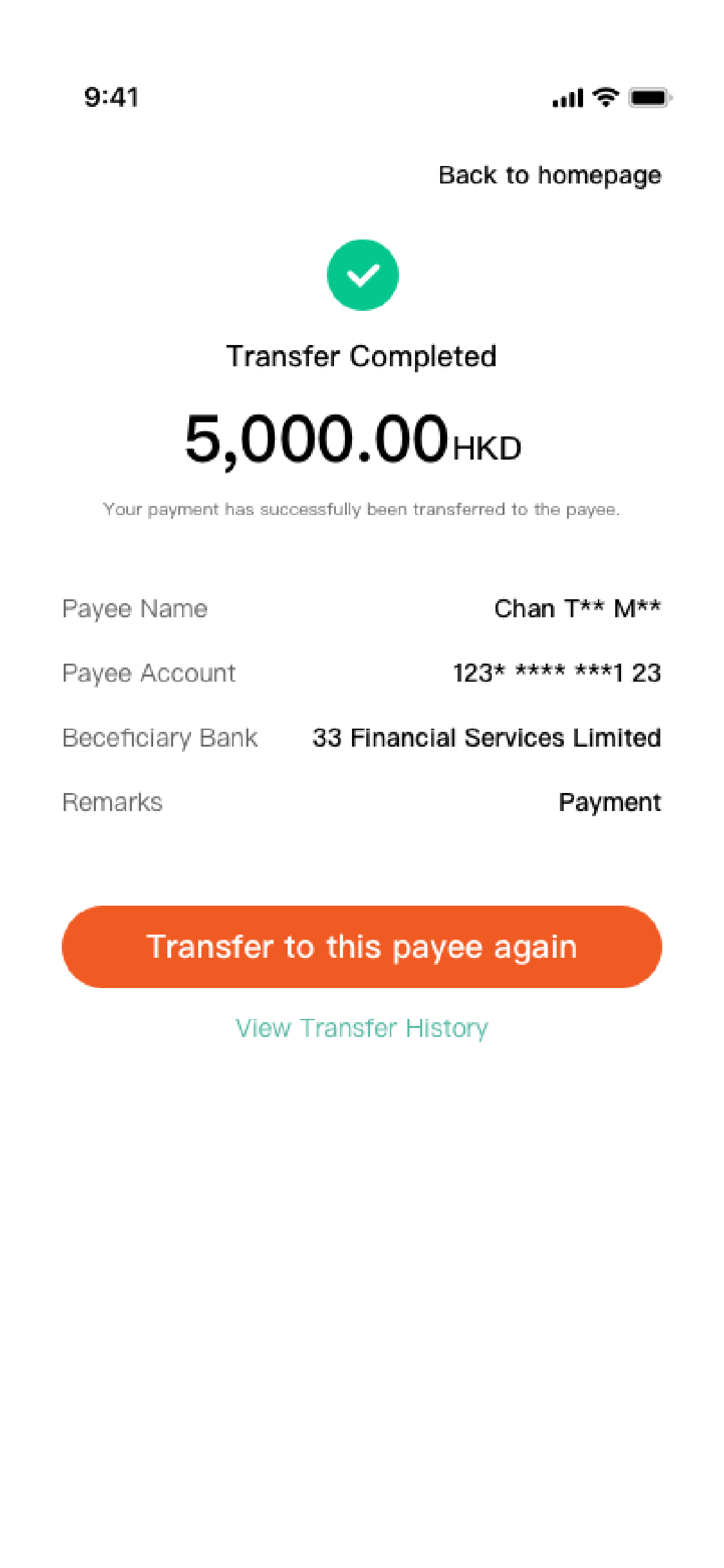Go back to homepage
The width and height of the screenshot is (724, 1568).
550,175
